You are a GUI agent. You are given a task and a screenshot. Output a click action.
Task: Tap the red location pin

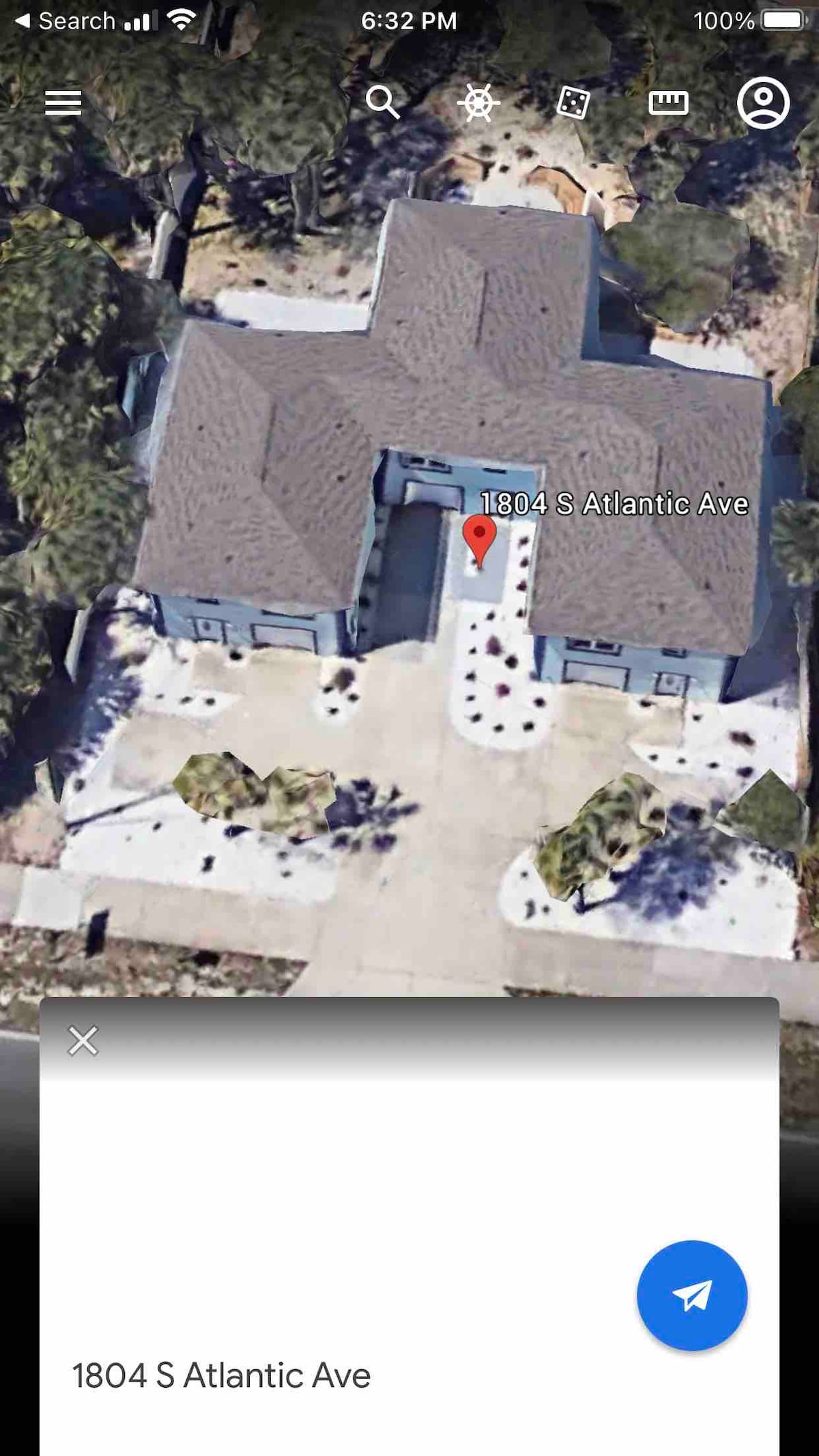coord(480,539)
